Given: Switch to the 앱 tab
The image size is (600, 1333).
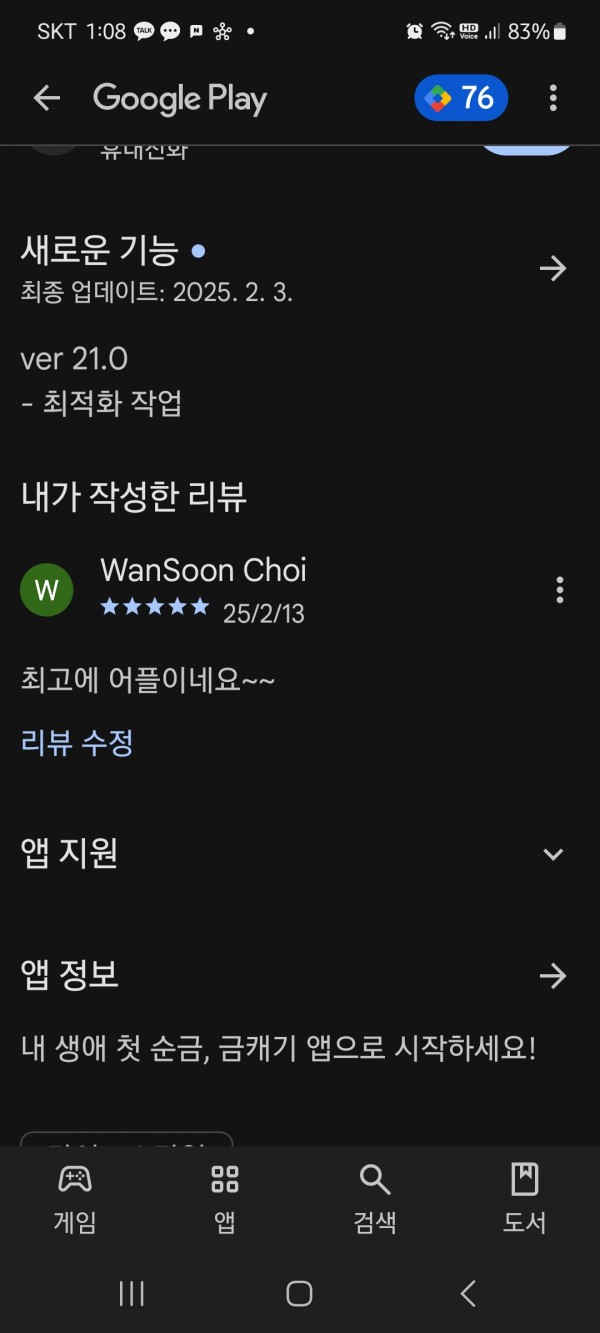Looking at the screenshot, I should pos(225,1198).
